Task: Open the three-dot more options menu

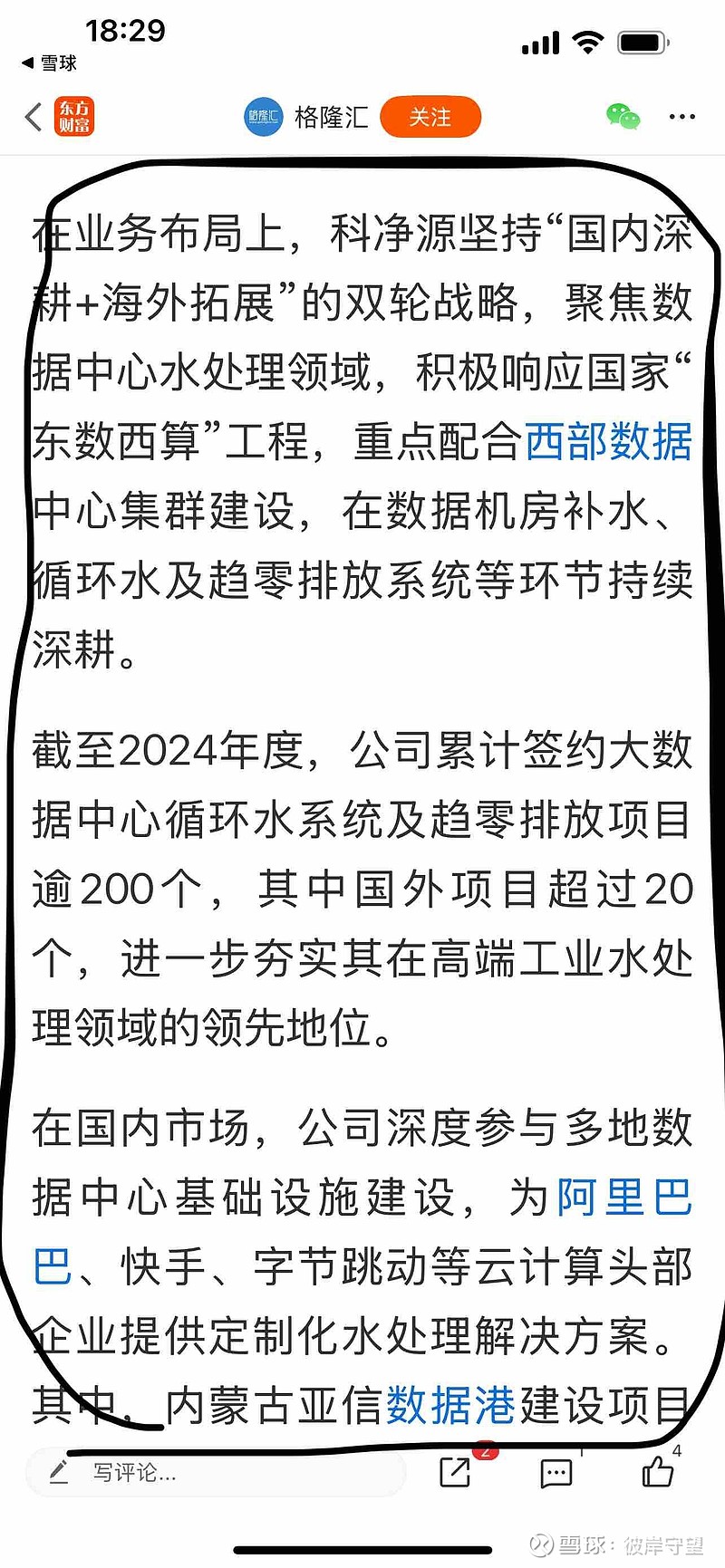Action: pos(681,117)
